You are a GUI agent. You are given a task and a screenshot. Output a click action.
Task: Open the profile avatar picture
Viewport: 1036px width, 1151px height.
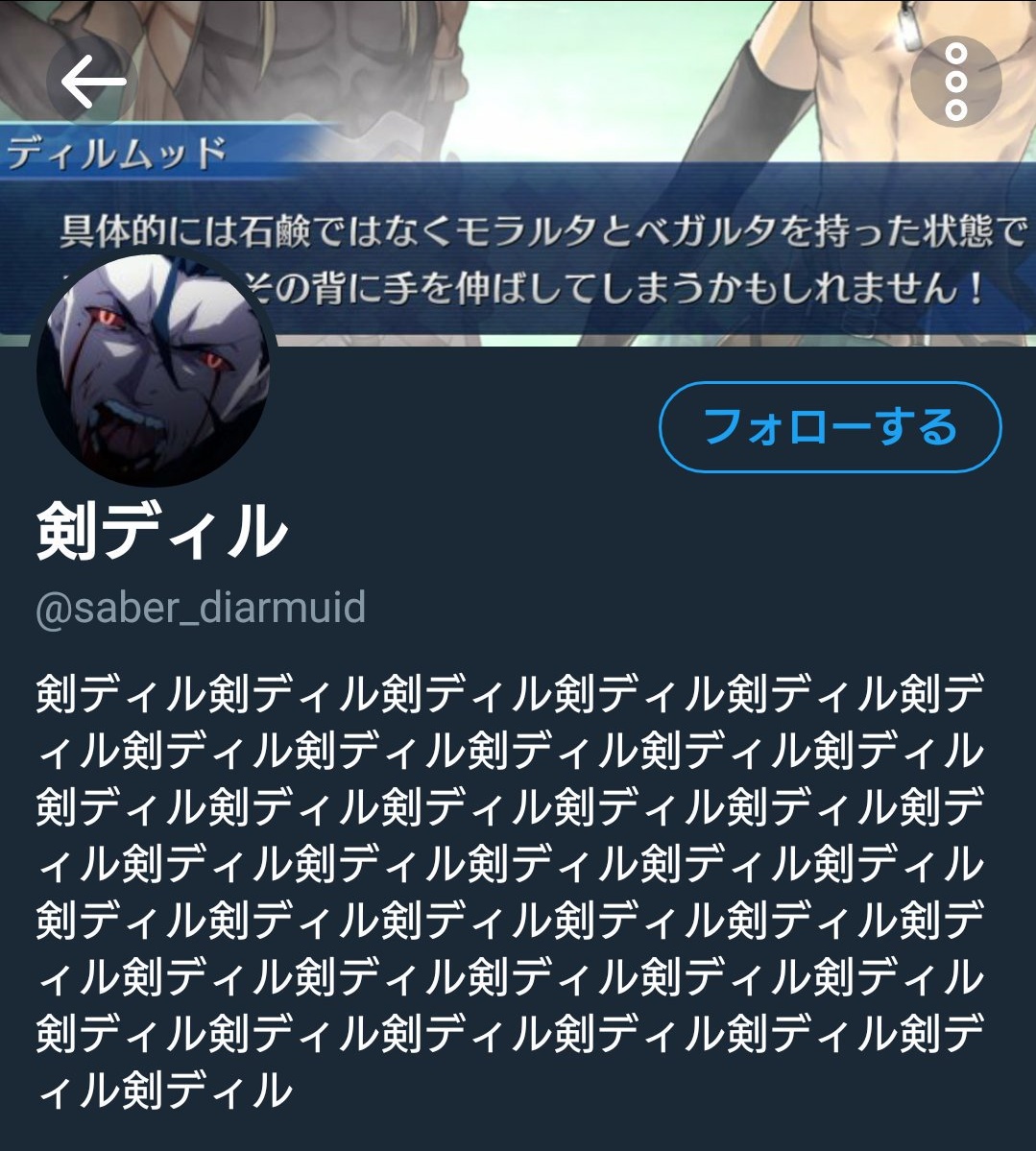click(154, 369)
